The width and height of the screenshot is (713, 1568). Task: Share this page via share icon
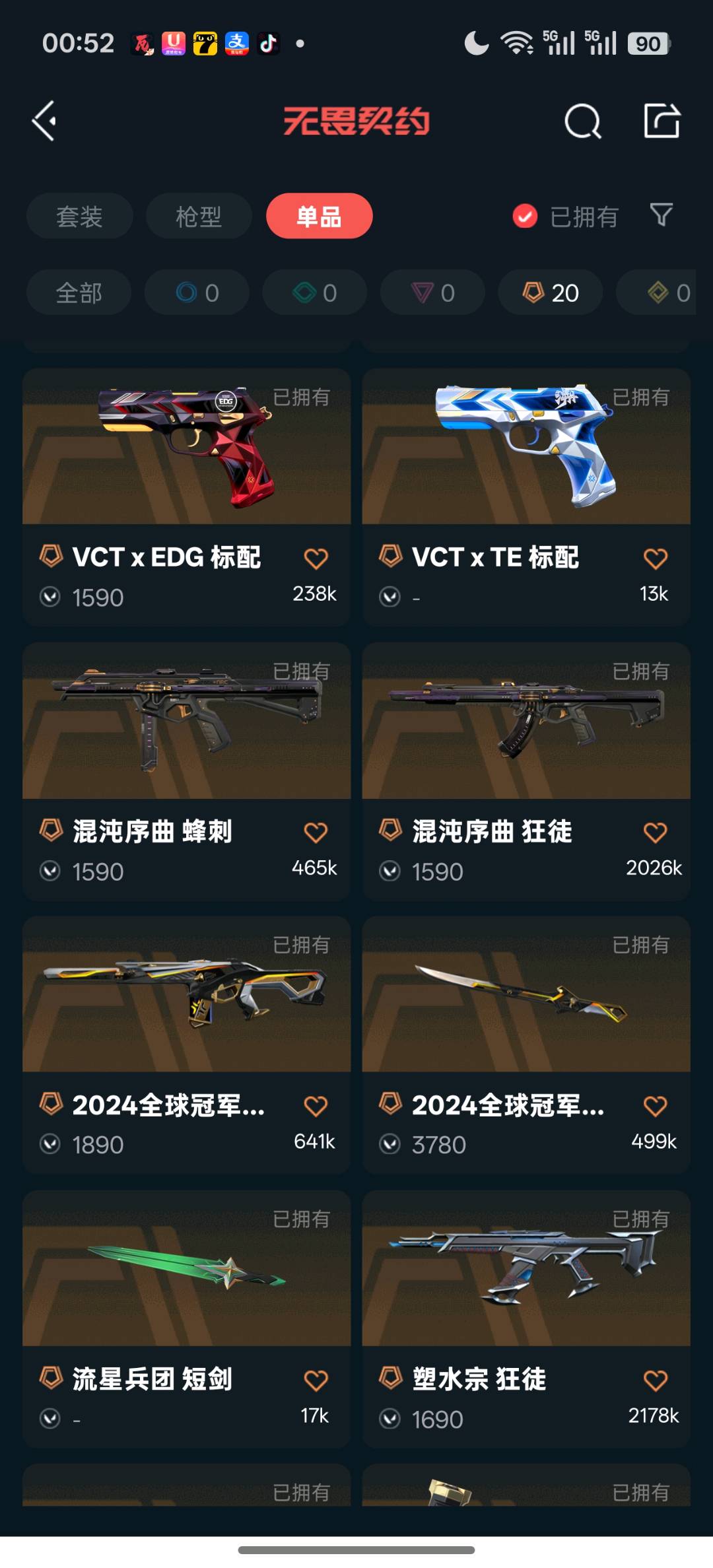[662, 121]
